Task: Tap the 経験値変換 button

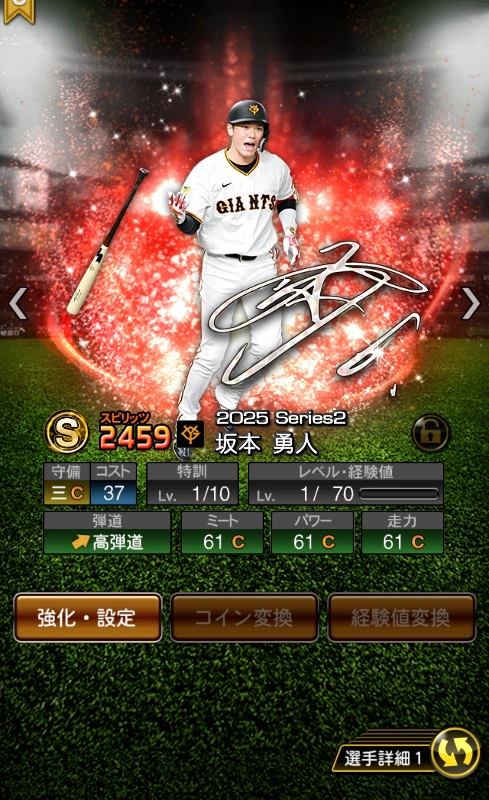Action: [402, 618]
